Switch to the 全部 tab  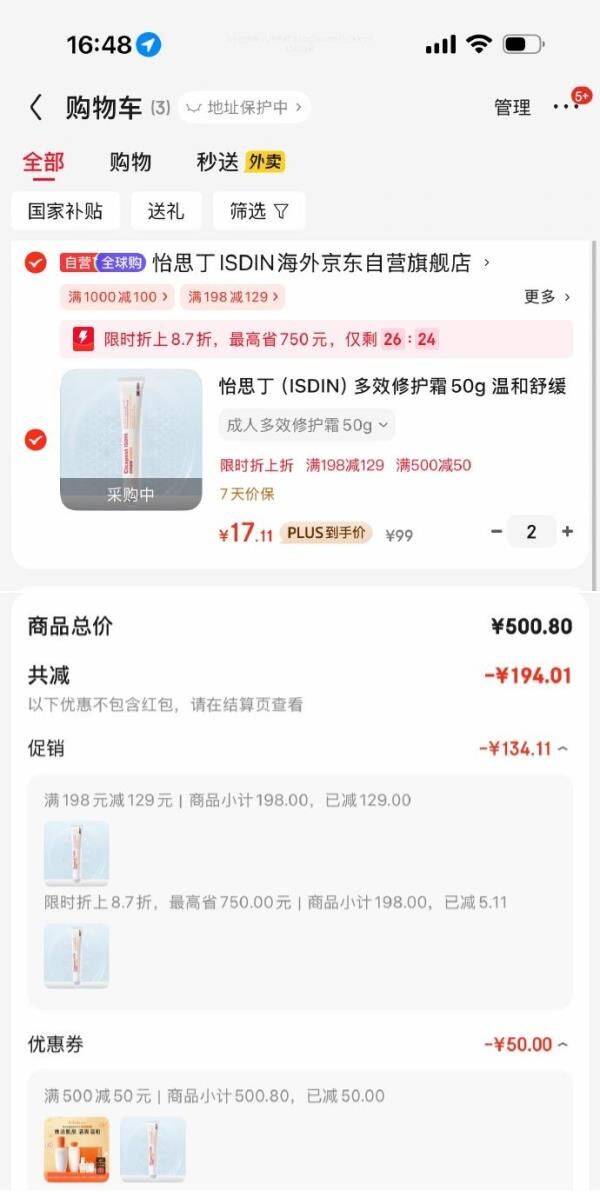(x=43, y=163)
